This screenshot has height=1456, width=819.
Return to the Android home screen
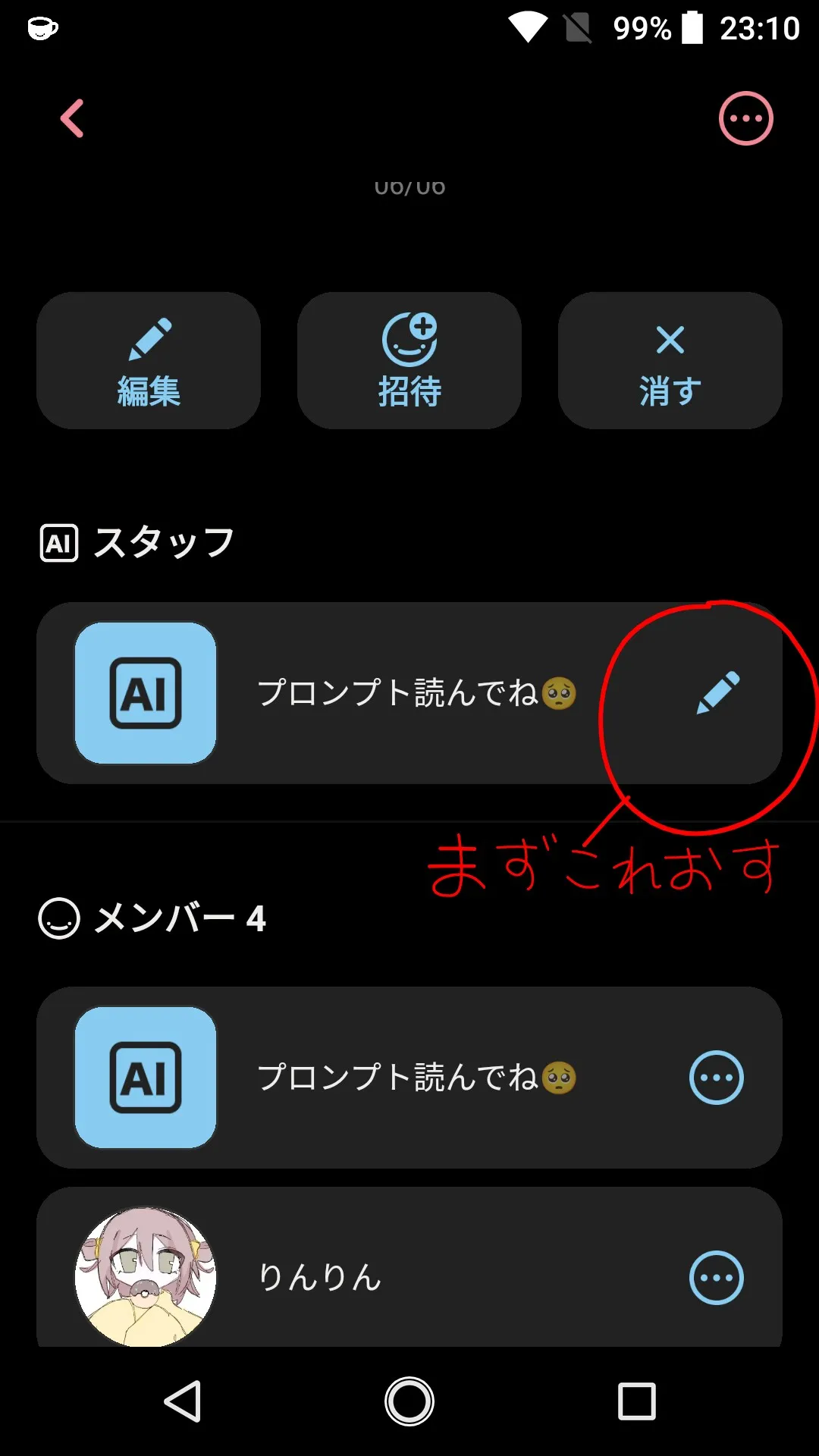[x=409, y=1401]
